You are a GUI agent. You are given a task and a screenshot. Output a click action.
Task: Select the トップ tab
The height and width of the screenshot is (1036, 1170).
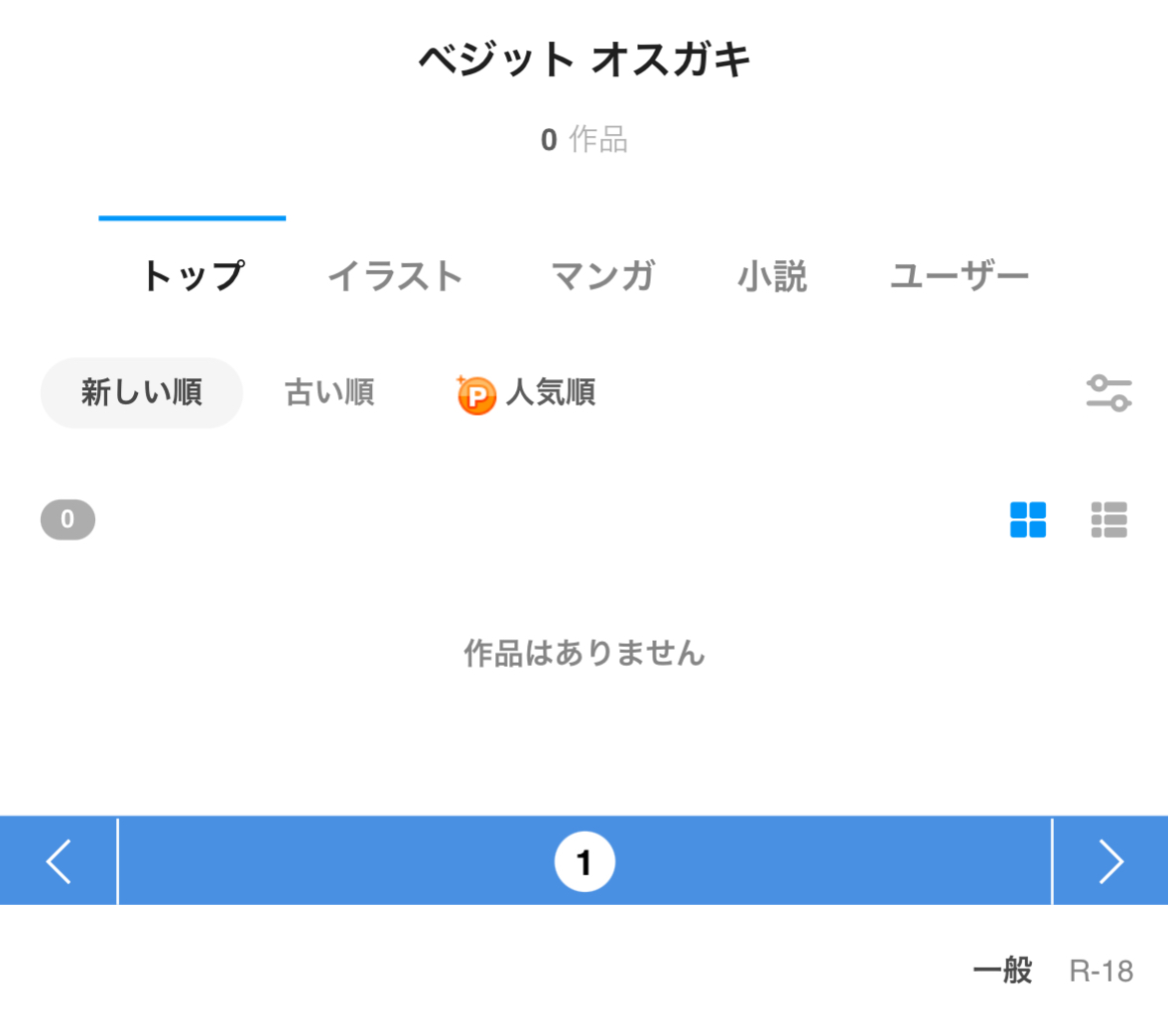[193, 276]
